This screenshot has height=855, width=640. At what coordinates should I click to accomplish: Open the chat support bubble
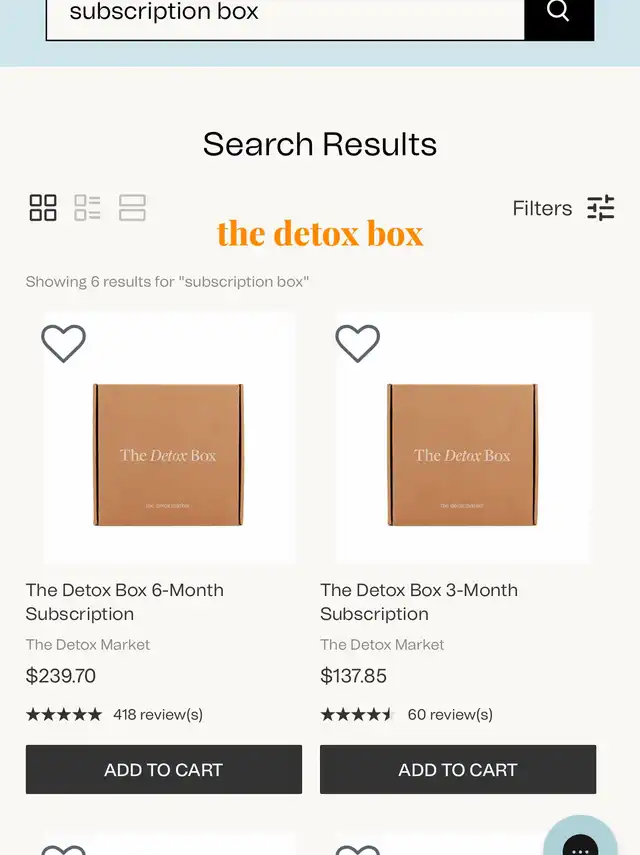(x=581, y=840)
